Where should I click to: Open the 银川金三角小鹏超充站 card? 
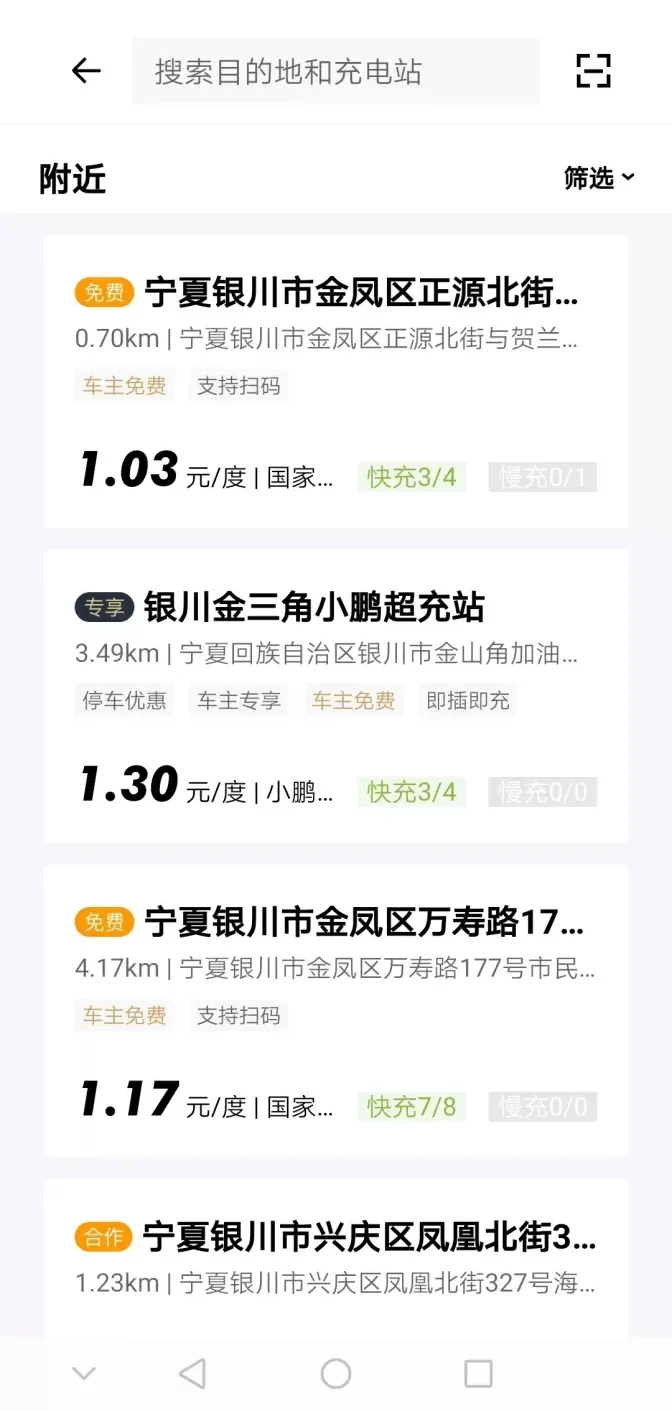click(336, 696)
